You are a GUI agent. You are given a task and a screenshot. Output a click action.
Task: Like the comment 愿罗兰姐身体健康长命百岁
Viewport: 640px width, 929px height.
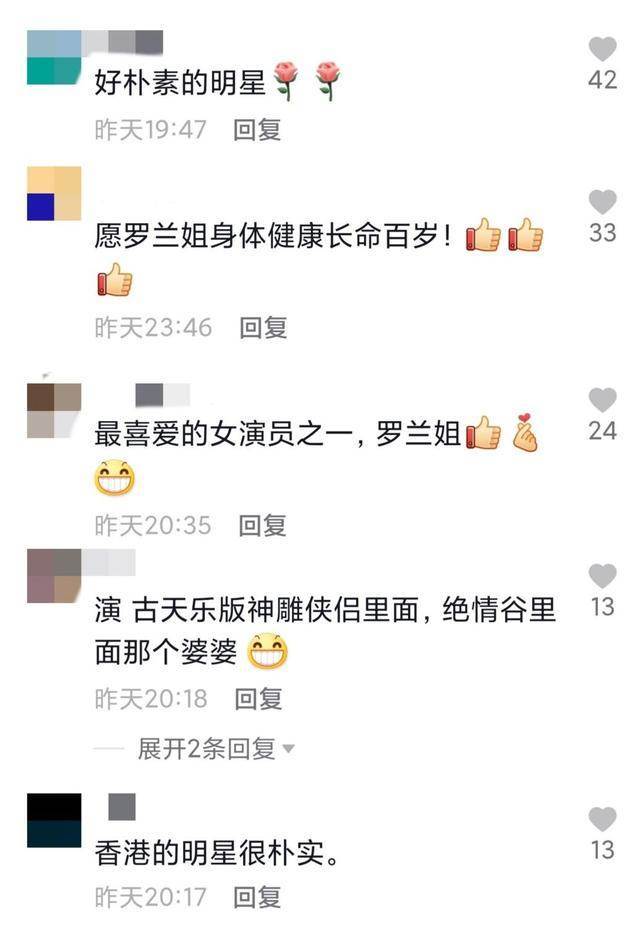[x=602, y=202]
